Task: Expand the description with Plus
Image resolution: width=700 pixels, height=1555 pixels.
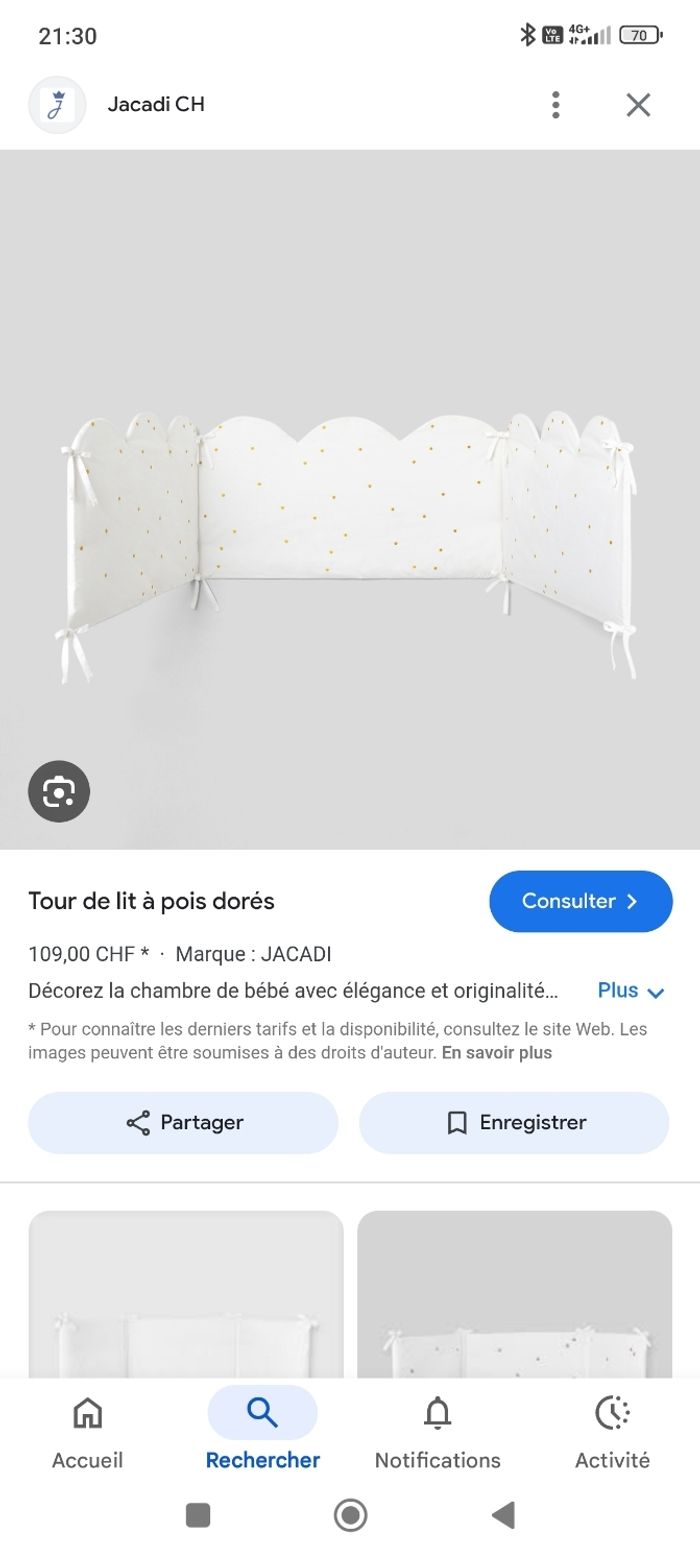Action: pyautogui.click(x=630, y=991)
